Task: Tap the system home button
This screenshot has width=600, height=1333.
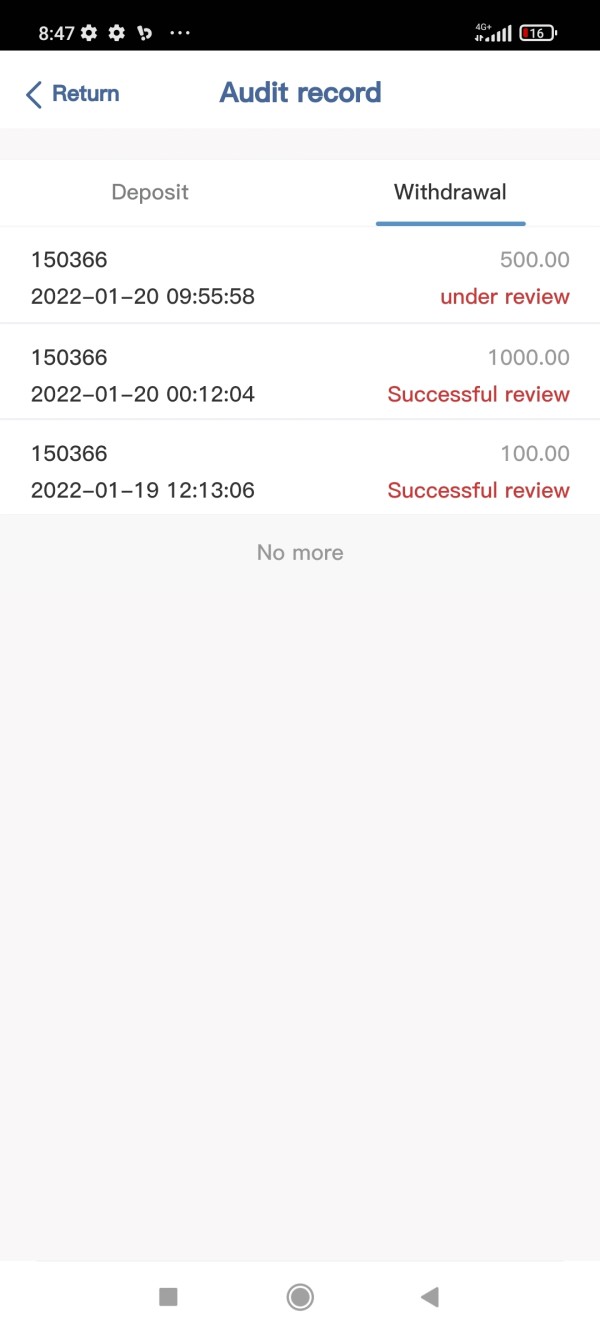Action: coord(299,1297)
